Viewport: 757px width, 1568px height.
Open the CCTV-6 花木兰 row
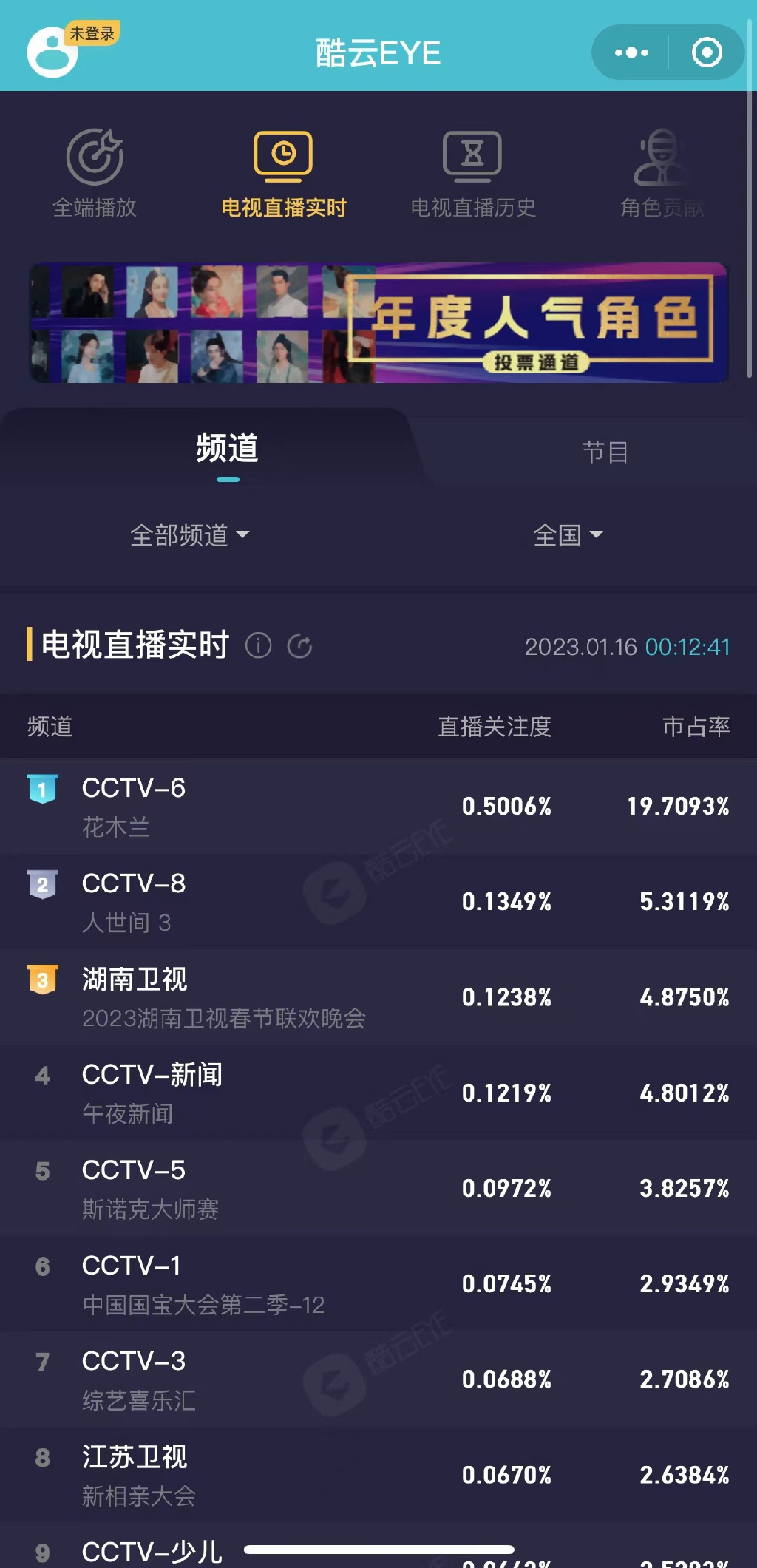coord(378,806)
